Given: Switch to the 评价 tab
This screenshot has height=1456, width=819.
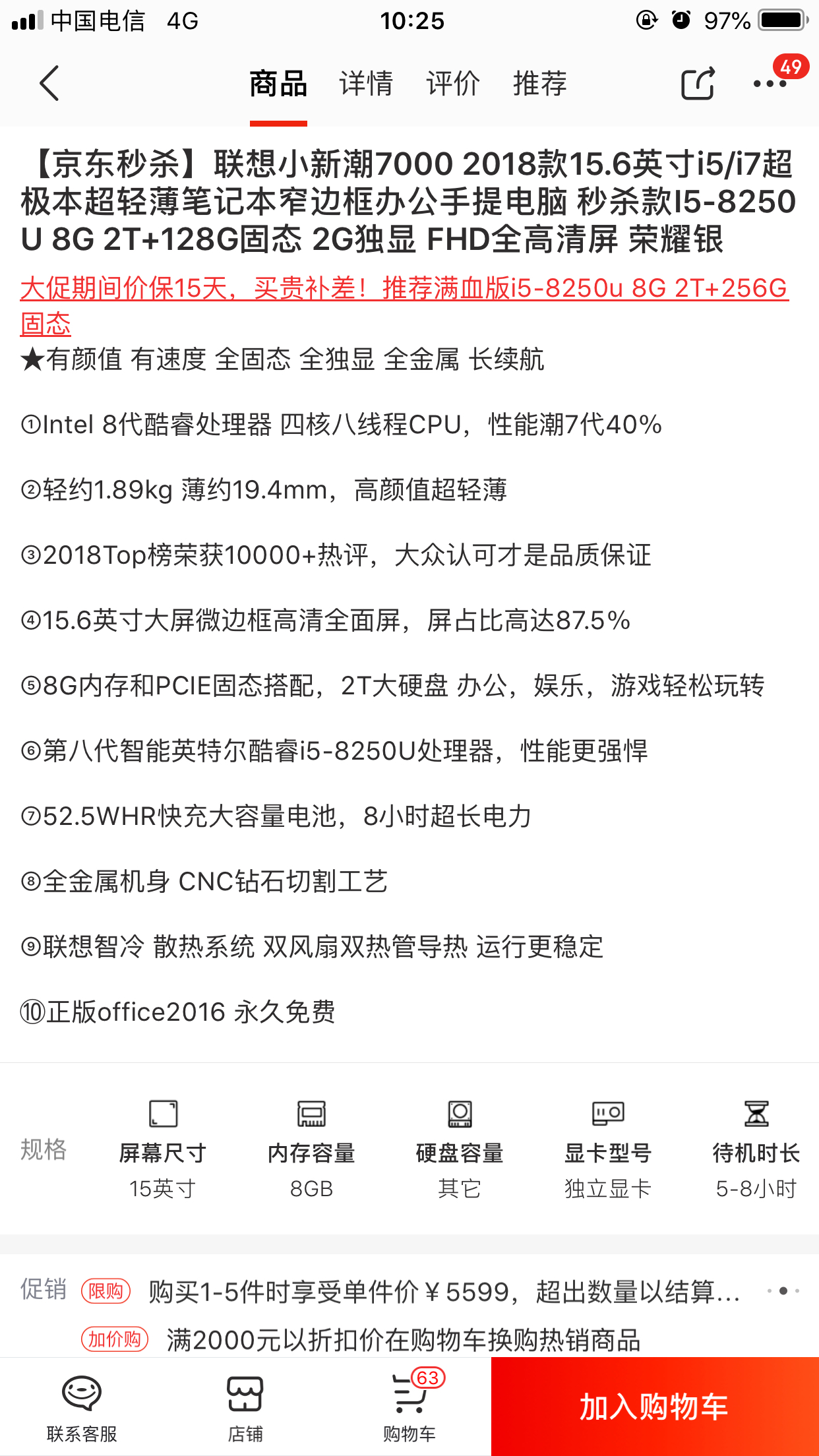Looking at the screenshot, I should point(453,84).
